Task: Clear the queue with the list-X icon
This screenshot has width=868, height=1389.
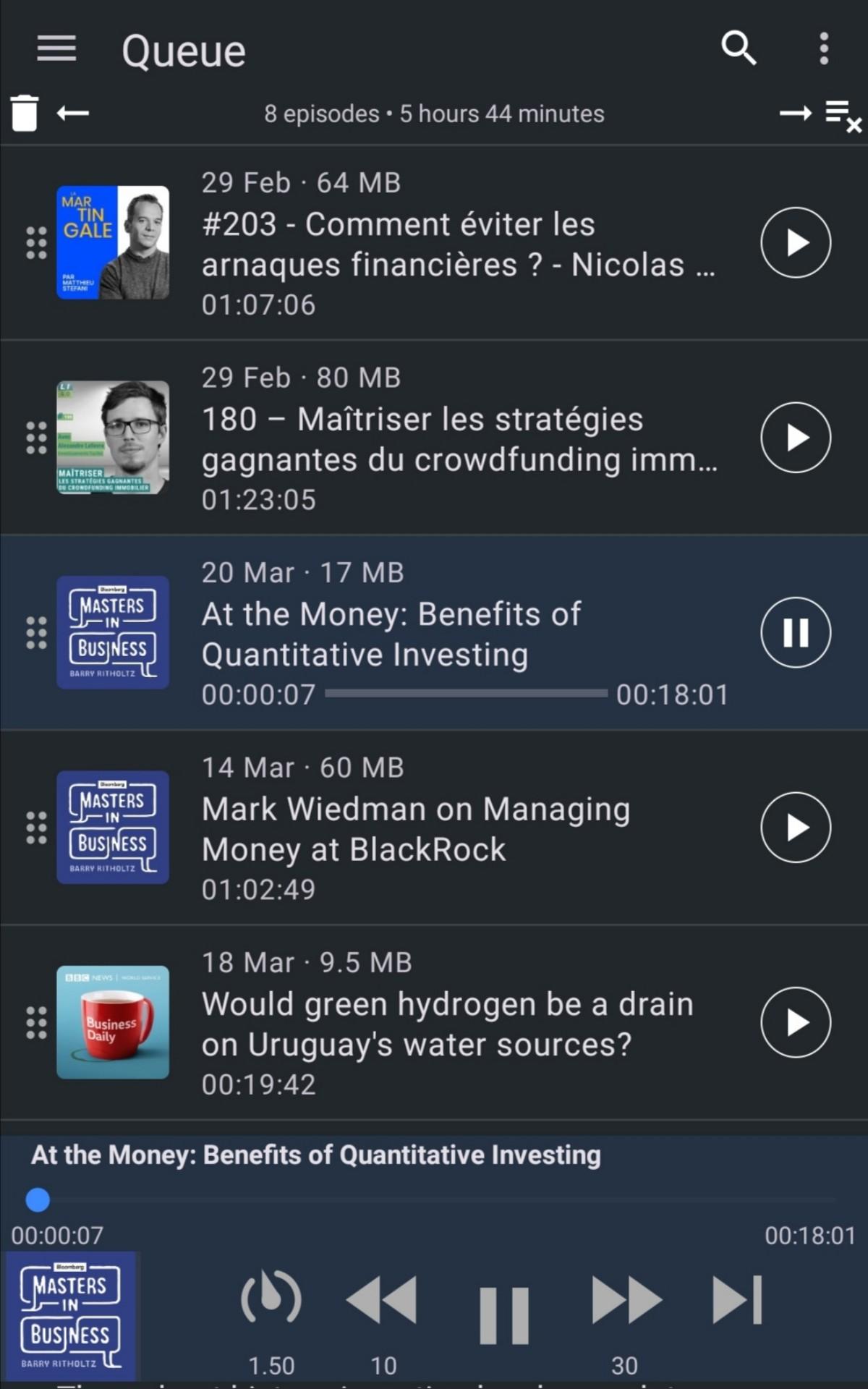Action: click(x=843, y=116)
